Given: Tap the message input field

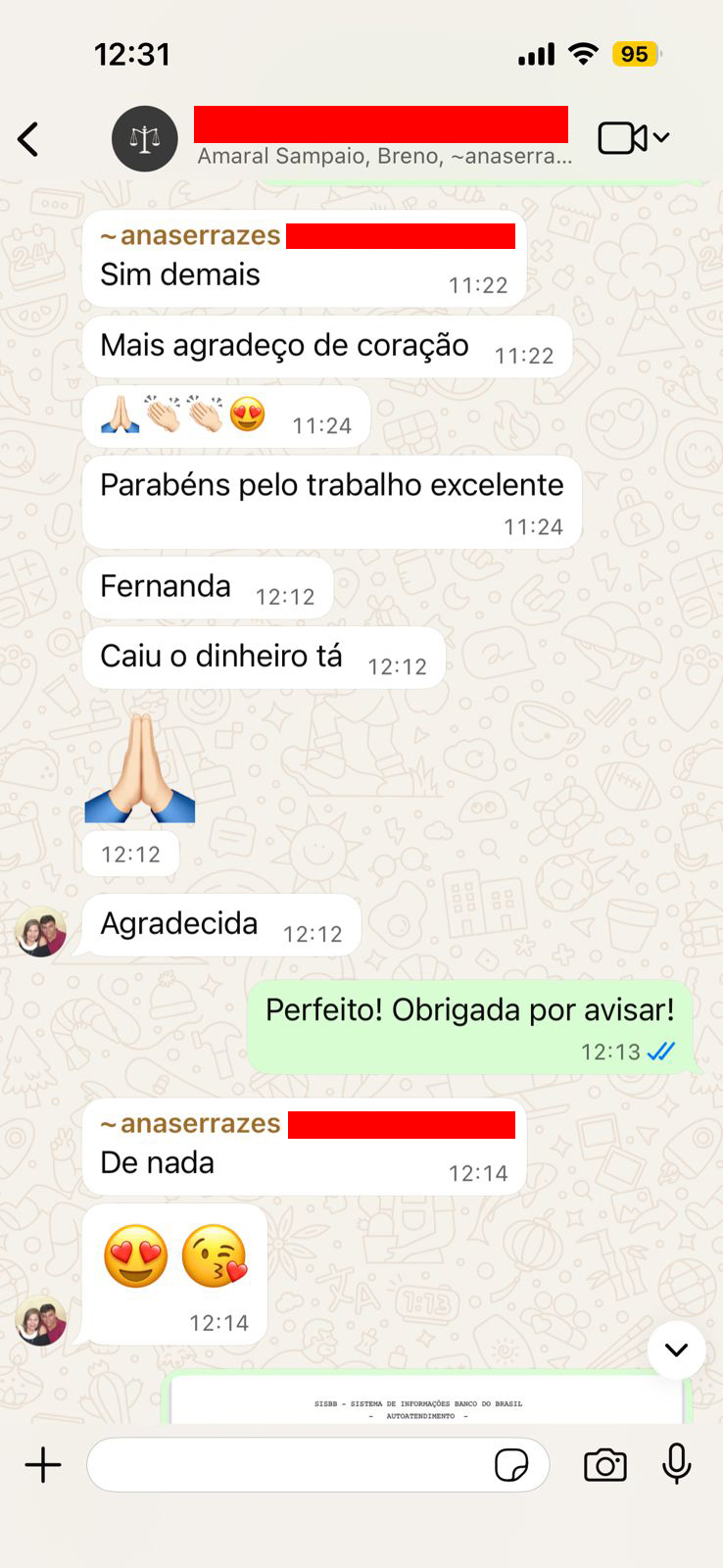Looking at the screenshot, I should 294,1464.
